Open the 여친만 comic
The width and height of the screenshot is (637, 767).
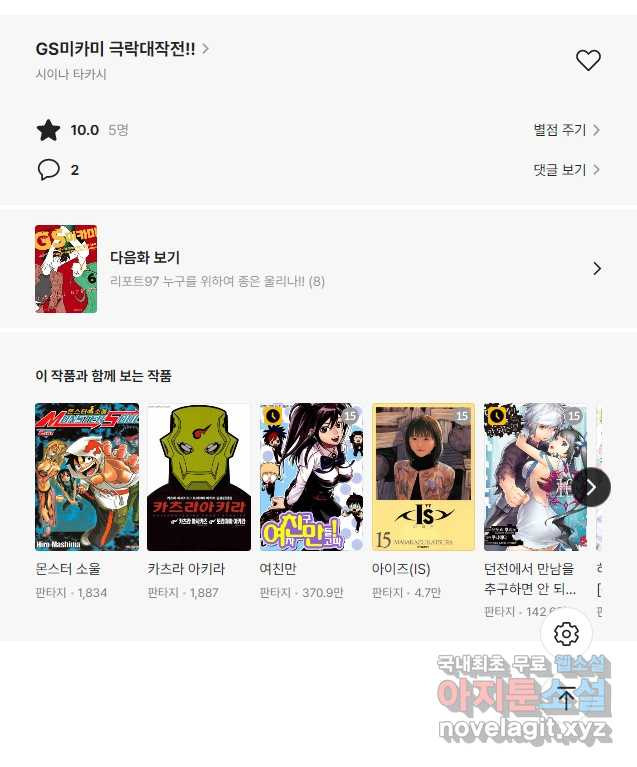(x=311, y=477)
